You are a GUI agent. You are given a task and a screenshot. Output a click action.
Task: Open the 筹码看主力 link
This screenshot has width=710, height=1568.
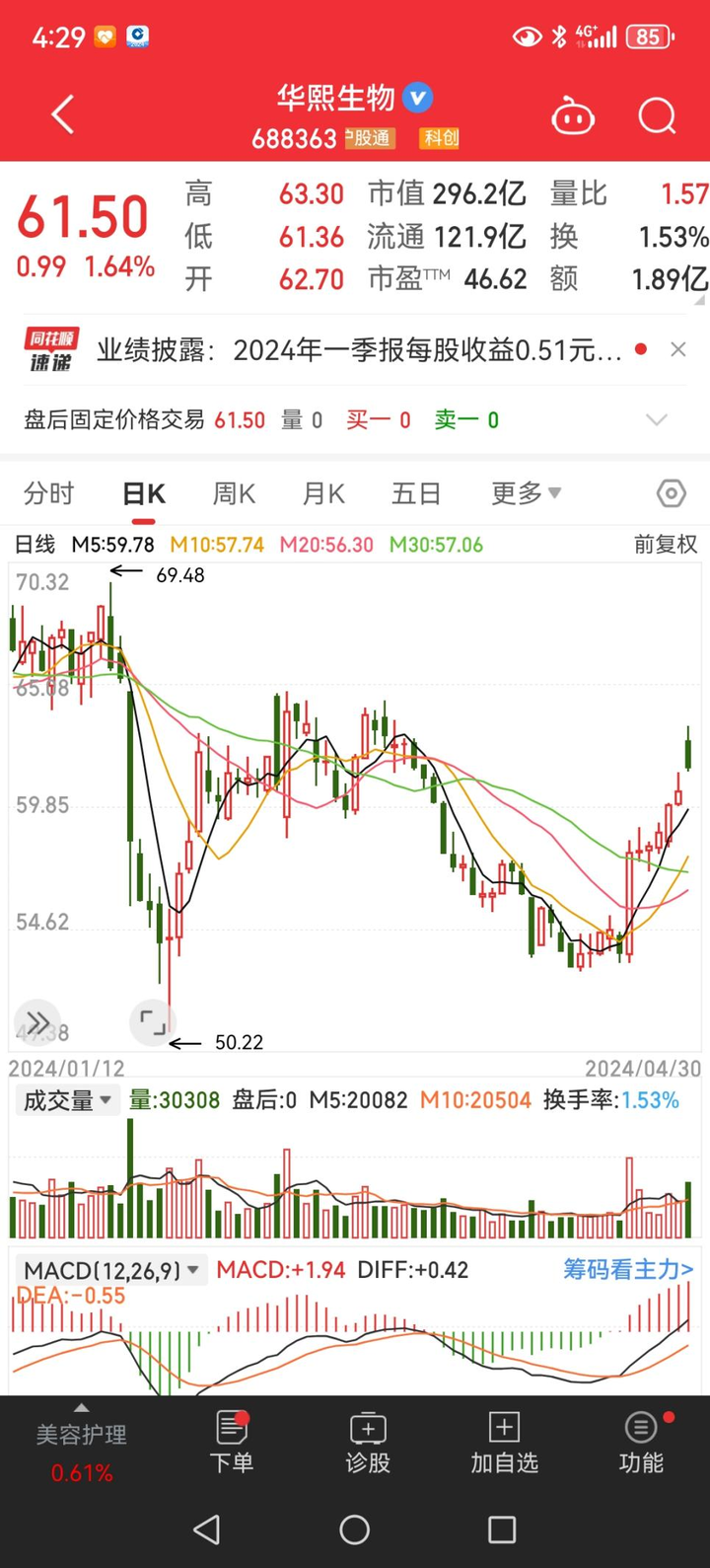(x=628, y=1269)
